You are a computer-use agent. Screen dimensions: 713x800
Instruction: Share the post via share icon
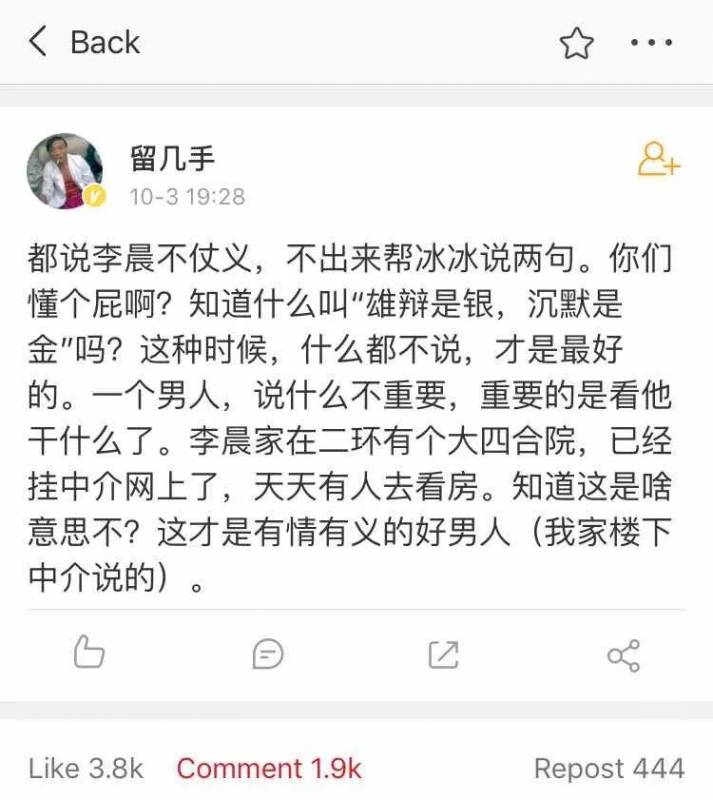pyautogui.click(x=623, y=655)
